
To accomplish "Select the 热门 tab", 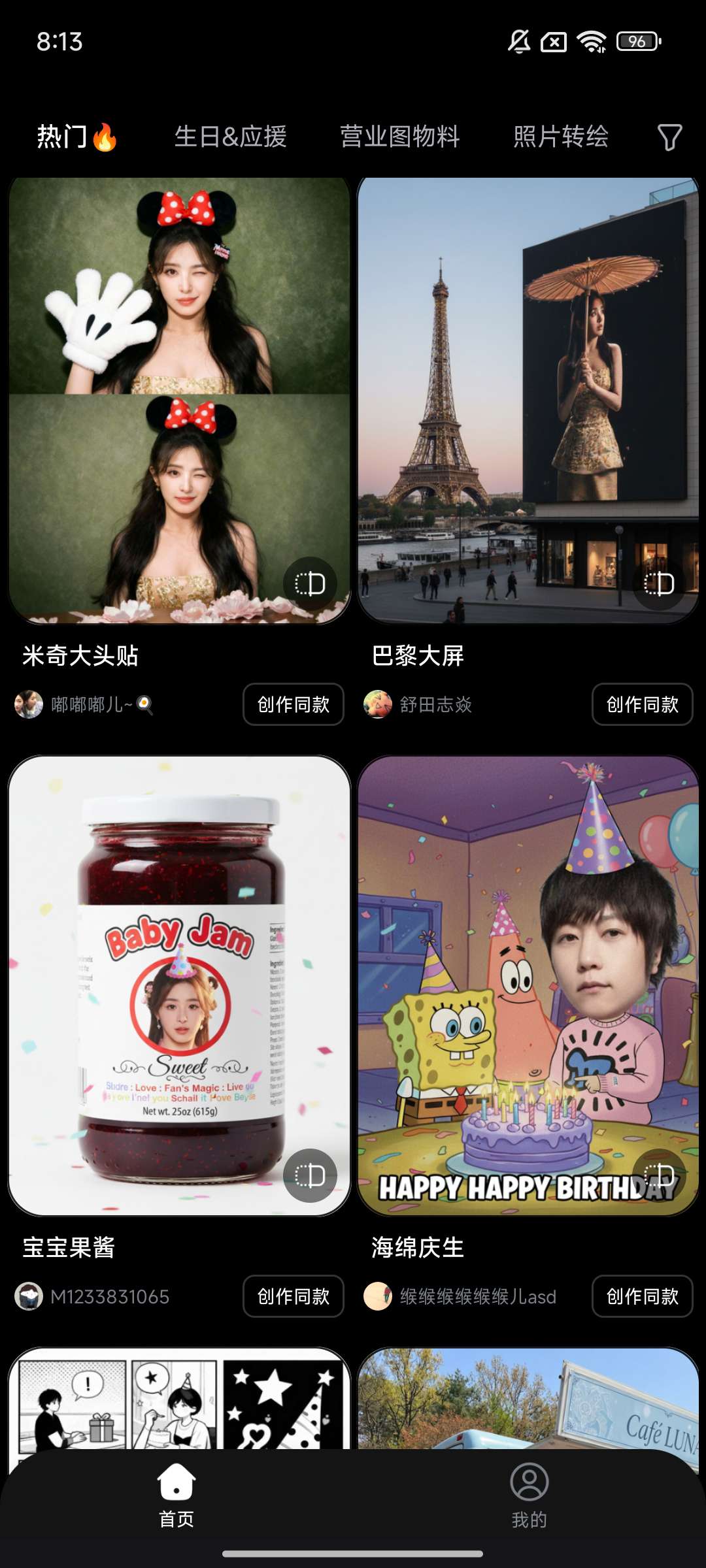I will point(76,137).
